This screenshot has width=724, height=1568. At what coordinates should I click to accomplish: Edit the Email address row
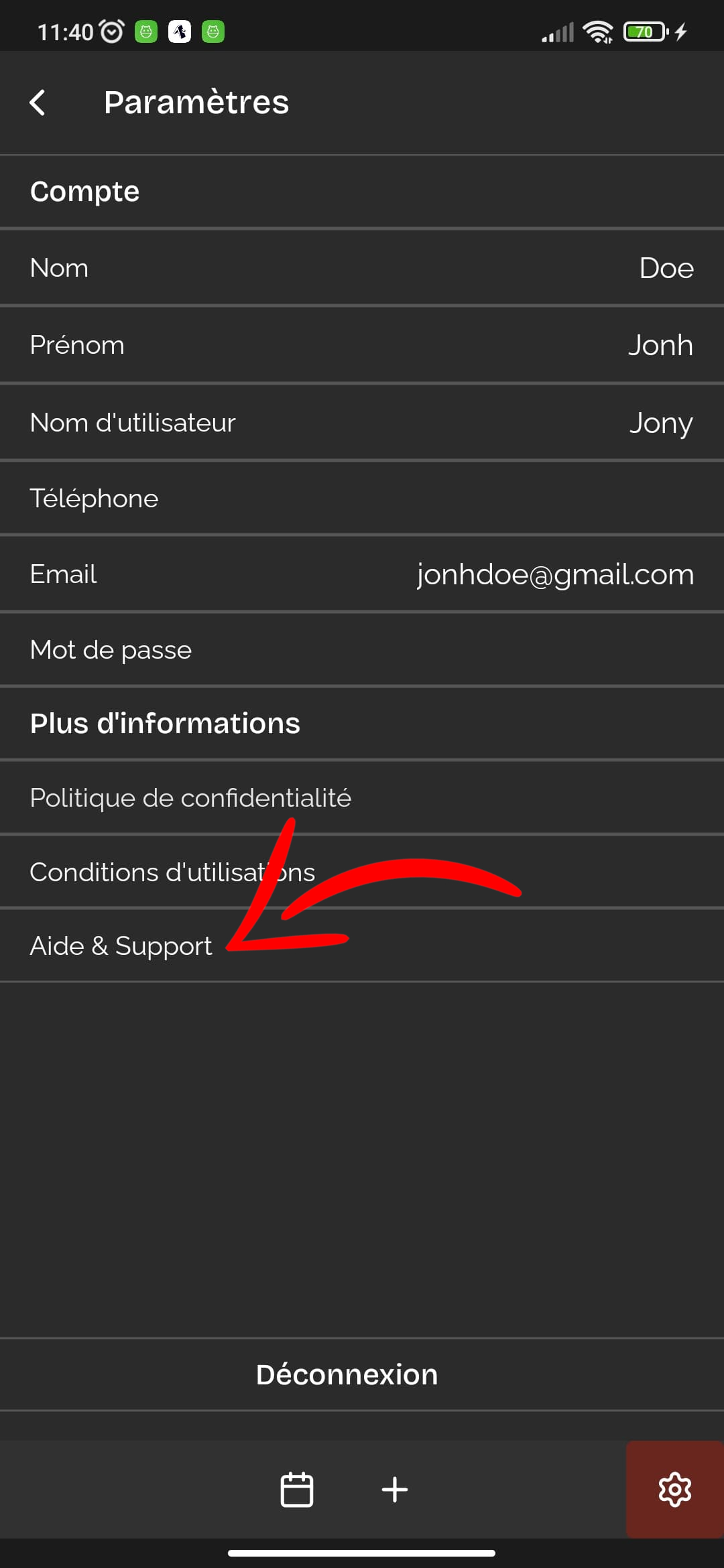pyautogui.click(x=362, y=574)
